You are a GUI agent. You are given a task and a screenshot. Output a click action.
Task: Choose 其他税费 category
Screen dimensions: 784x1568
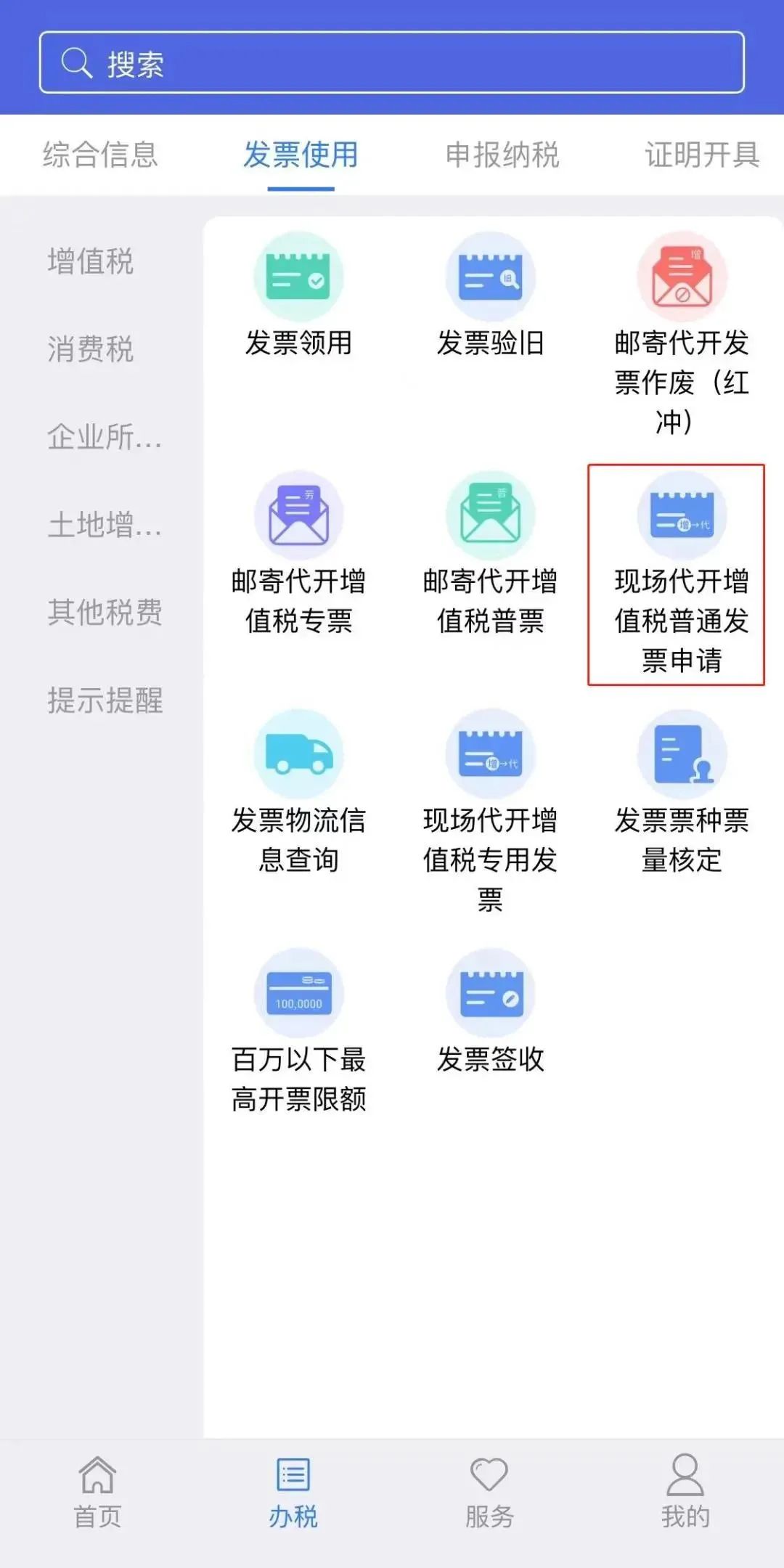(105, 612)
